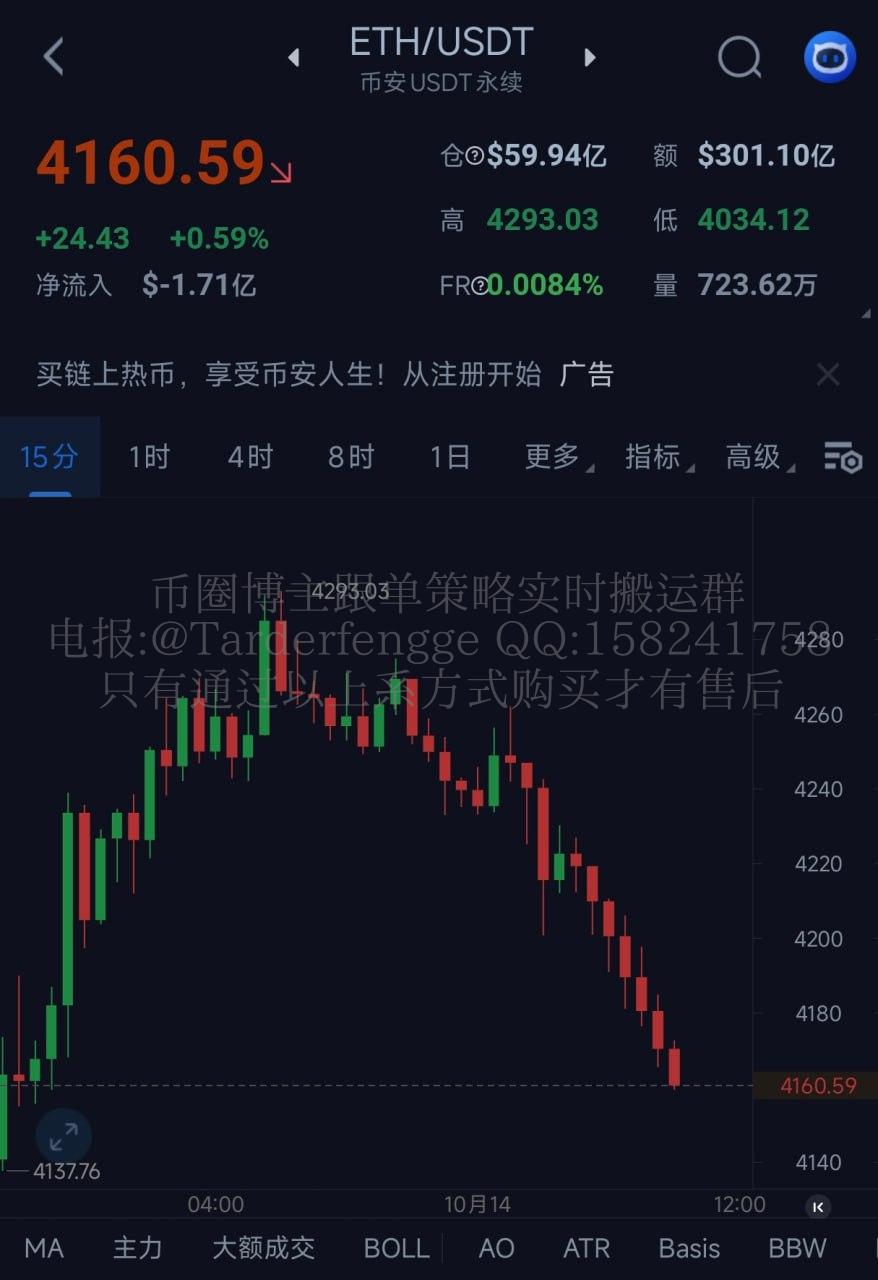The width and height of the screenshot is (878, 1280).
Task: Dismiss the 广告 banner
Action: tap(828, 375)
